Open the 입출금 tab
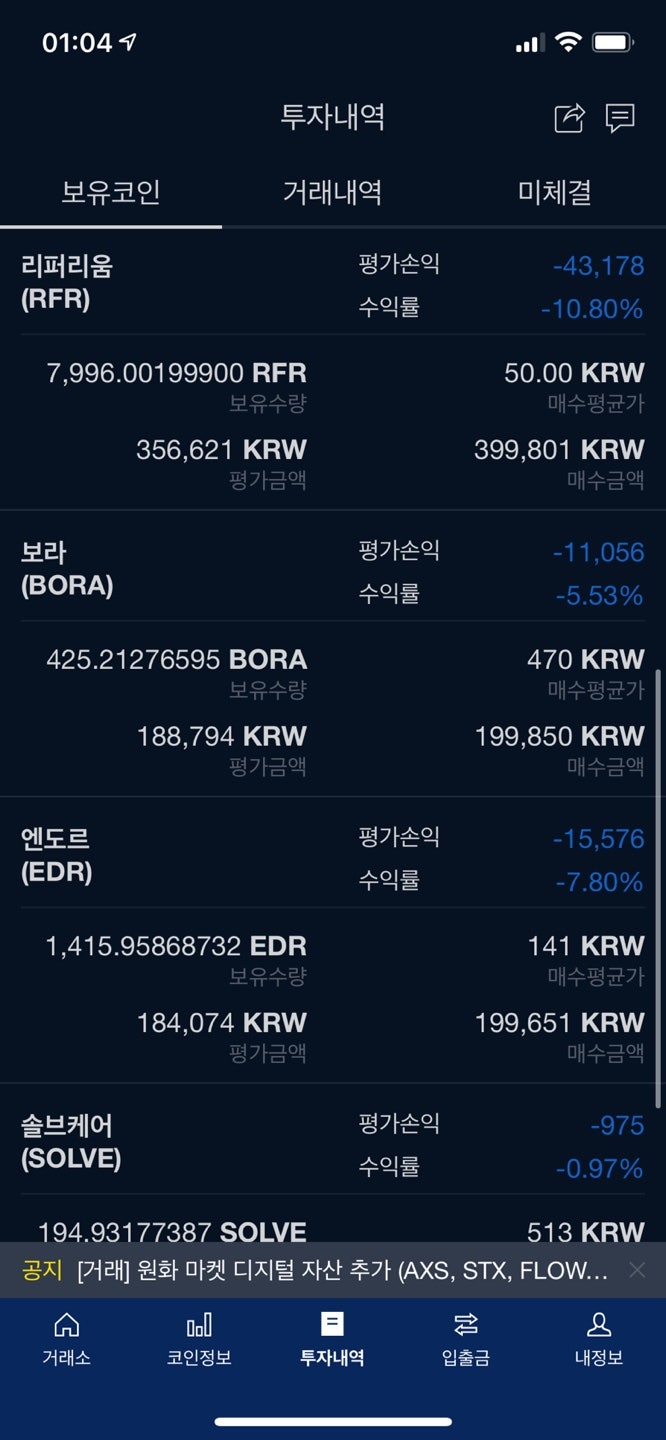The height and width of the screenshot is (1440, 666). tap(465, 1339)
